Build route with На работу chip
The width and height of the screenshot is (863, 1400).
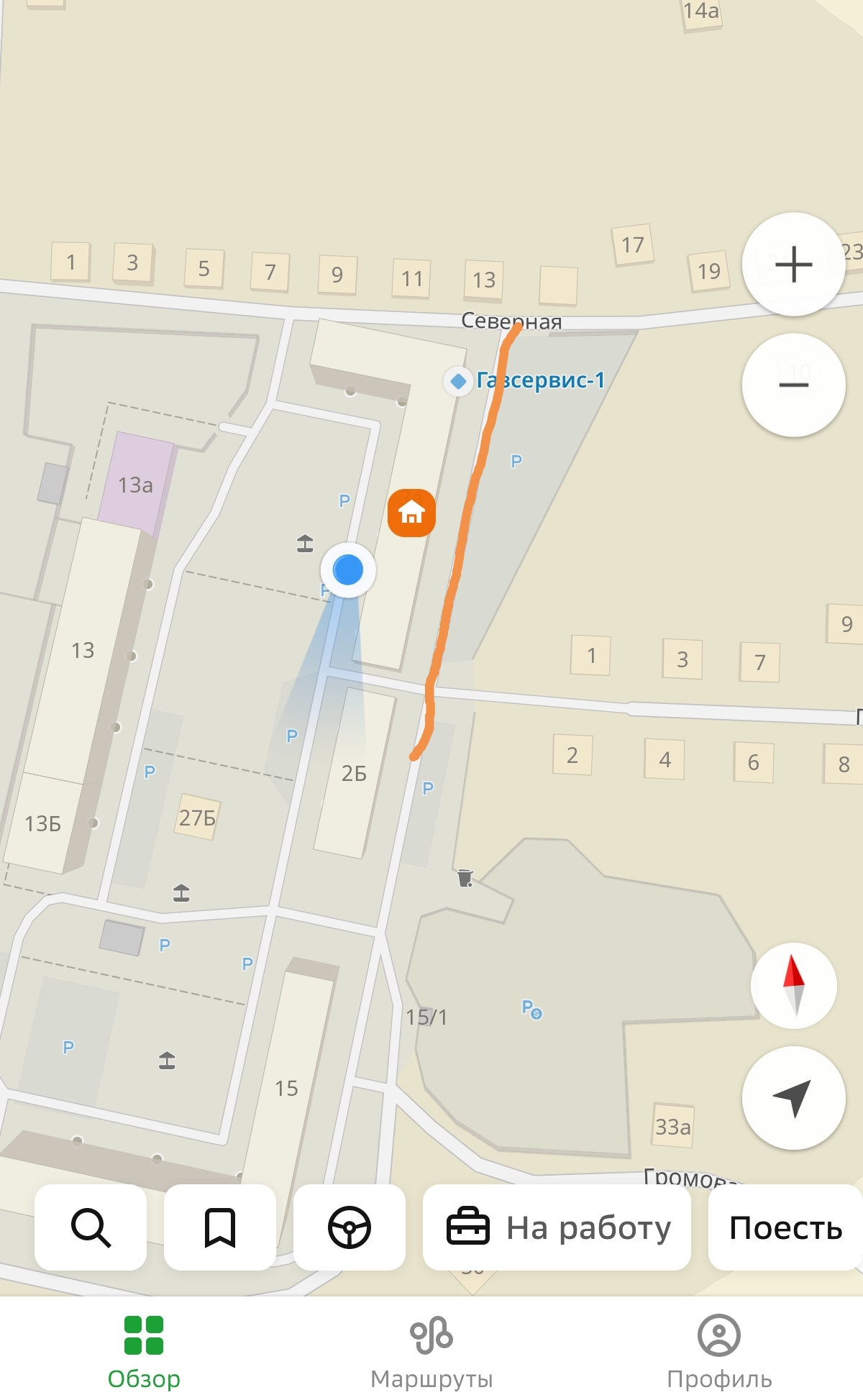pos(557,1227)
